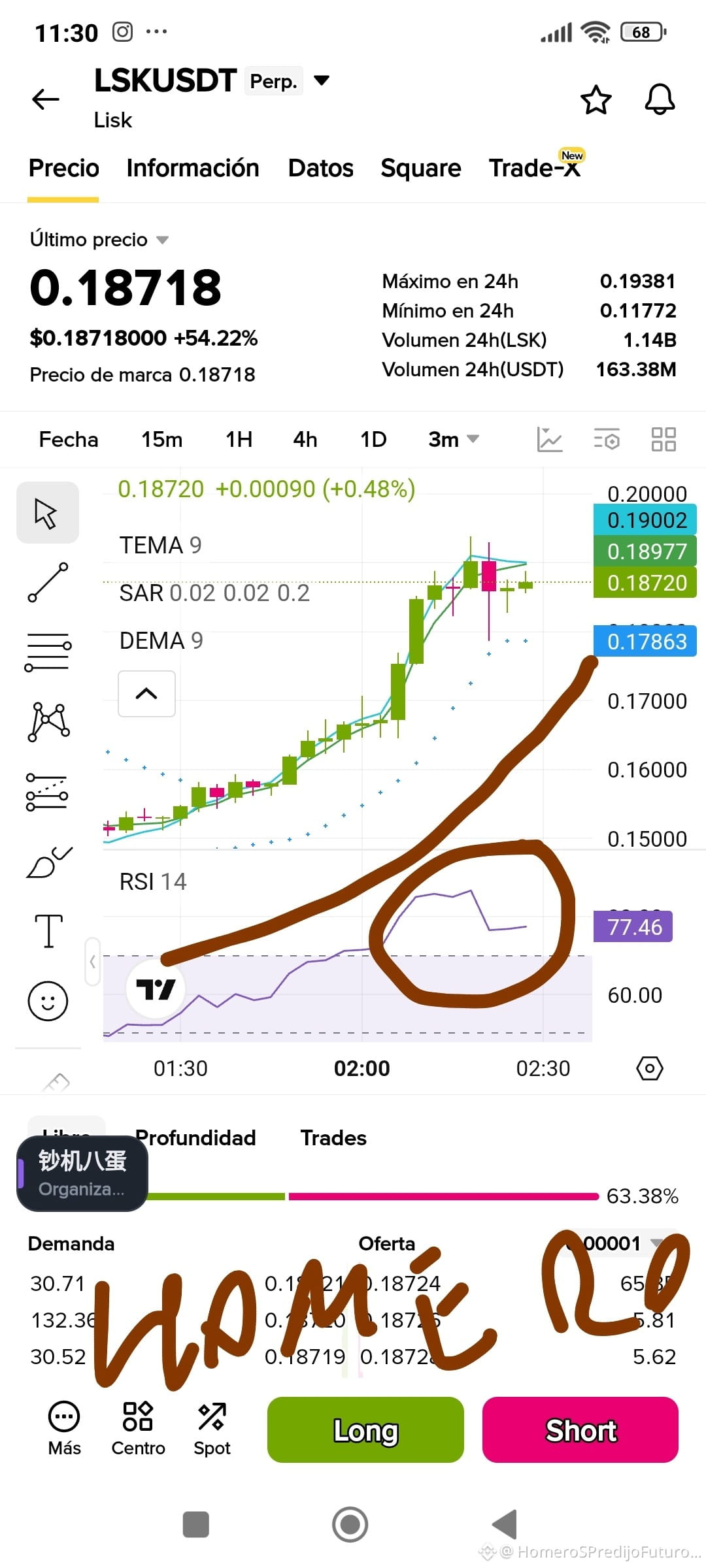Select the 1D chart interval

(373, 440)
